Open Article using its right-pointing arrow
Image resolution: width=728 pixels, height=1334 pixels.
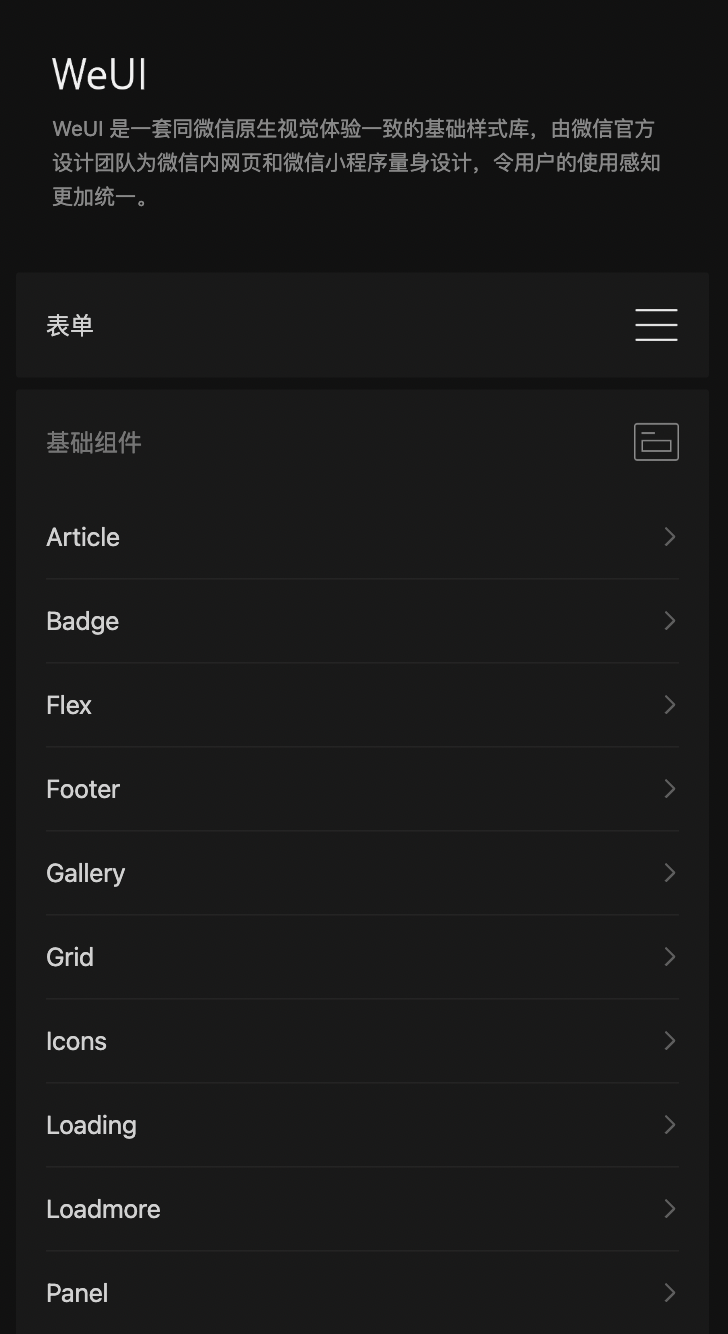[670, 537]
